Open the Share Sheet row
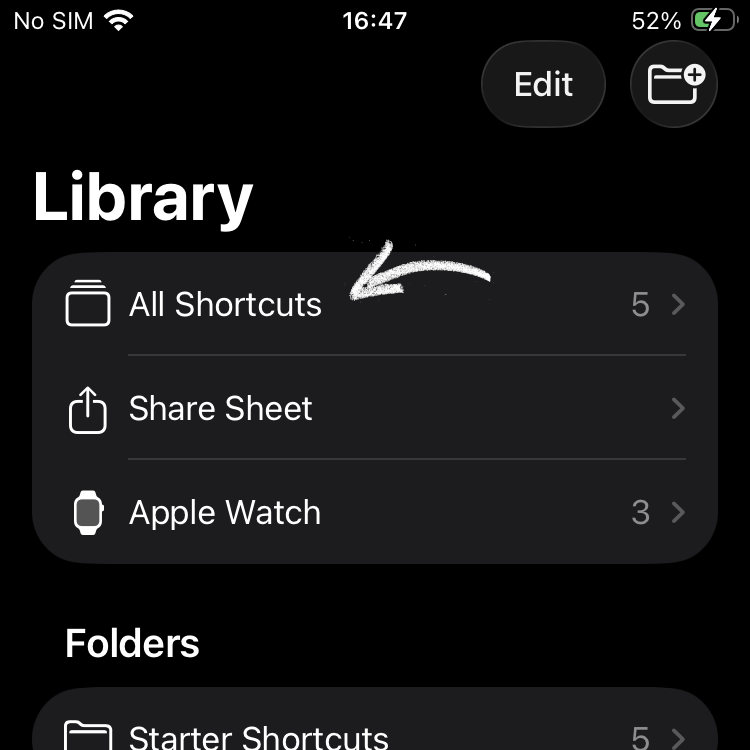Screen dimensions: 750x750 (x=375, y=408)
